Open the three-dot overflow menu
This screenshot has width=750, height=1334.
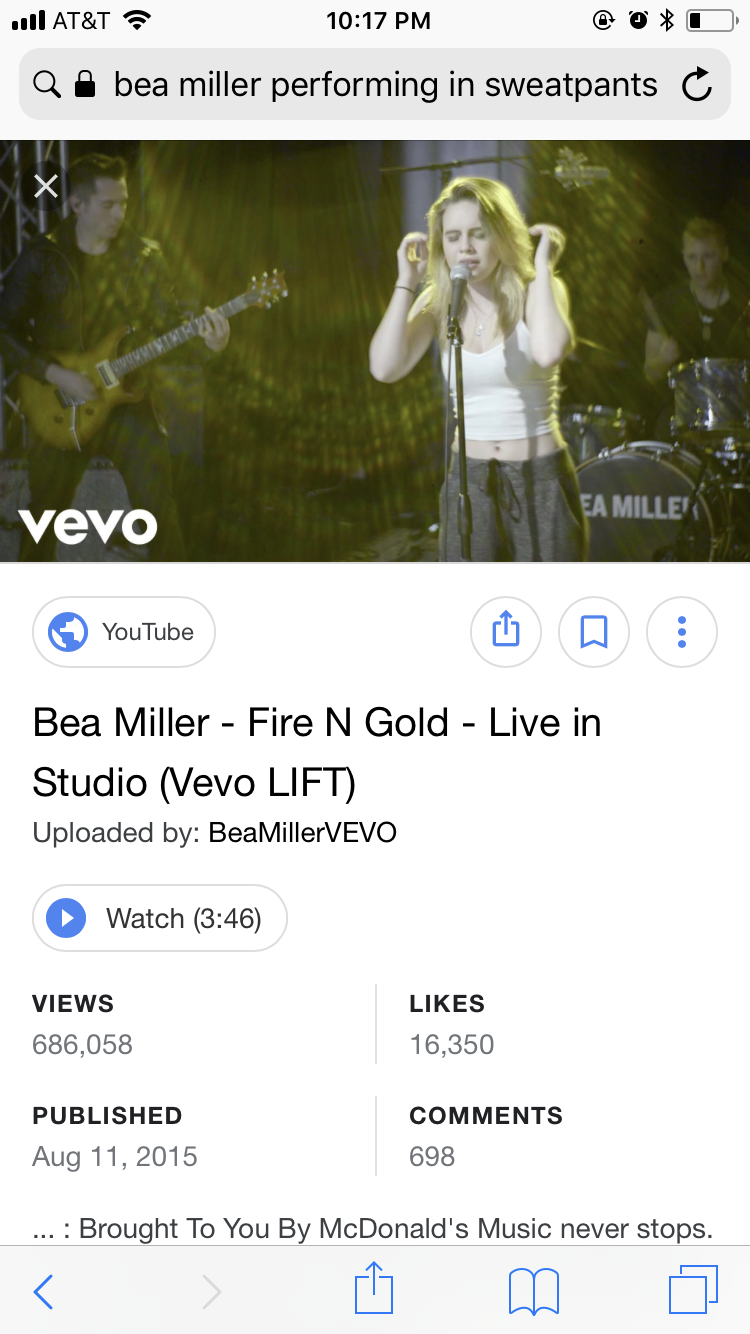tap(682, 632)
